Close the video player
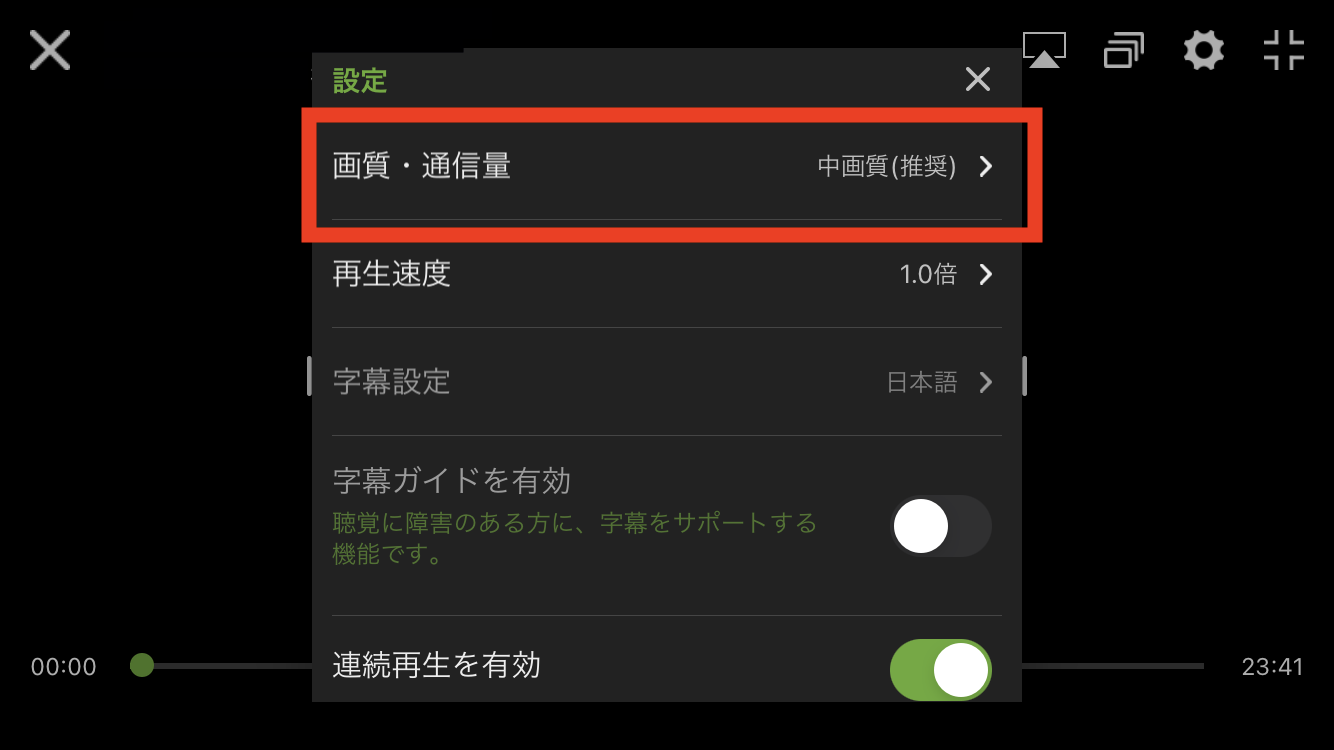 (x=49, y=50)
